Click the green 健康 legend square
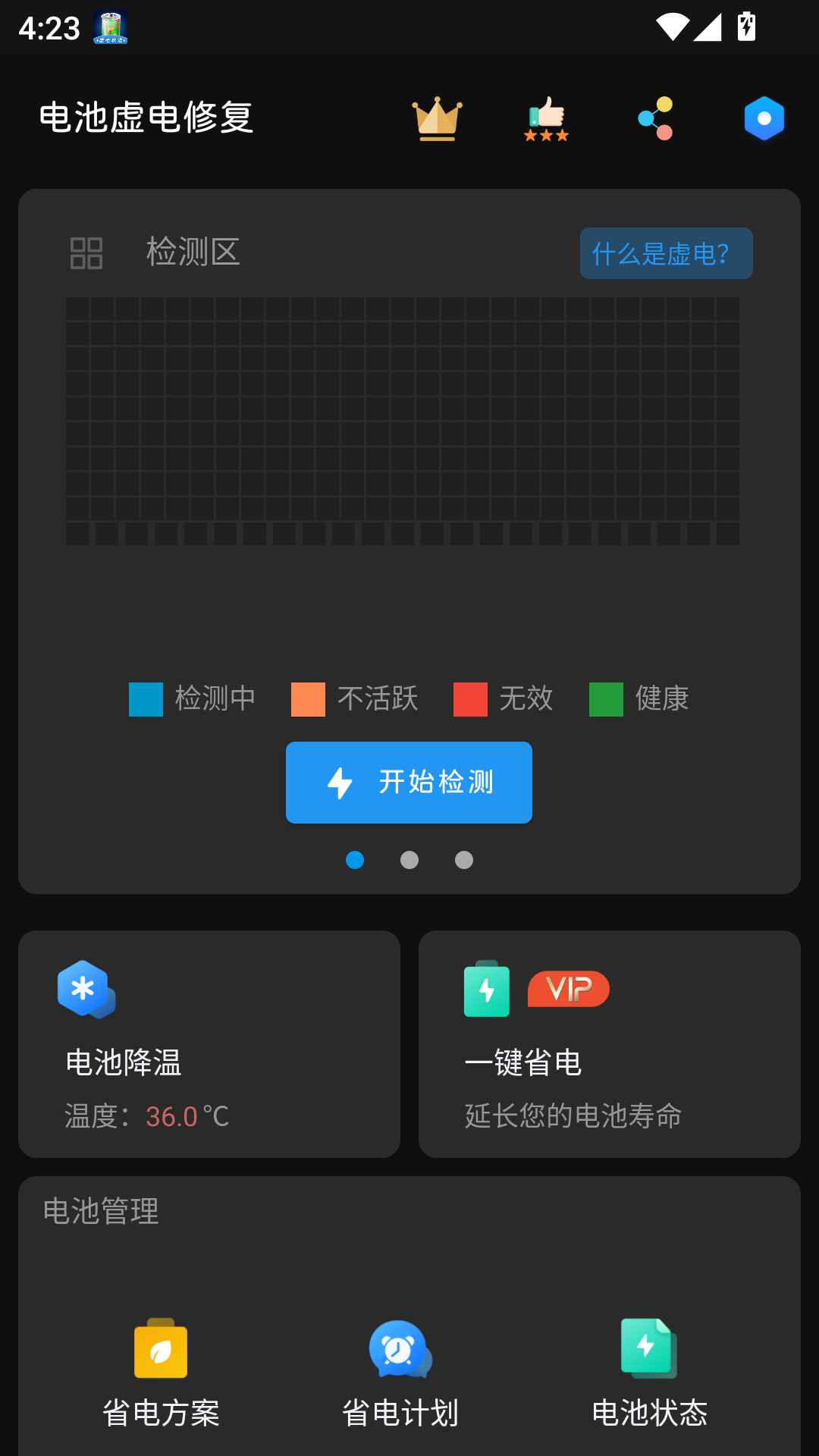Screen dimensions: 819x1456 [606, 699]
